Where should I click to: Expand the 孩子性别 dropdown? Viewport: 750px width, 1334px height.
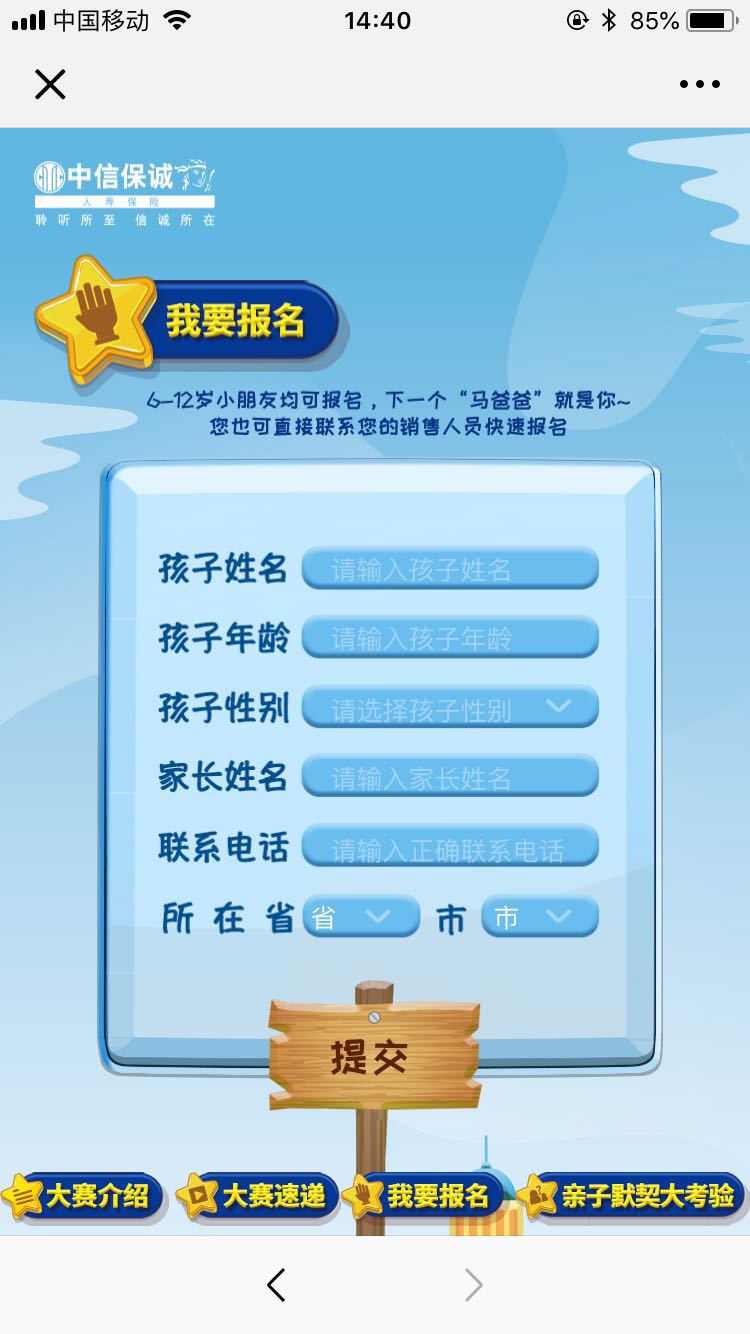click(450, 708)
